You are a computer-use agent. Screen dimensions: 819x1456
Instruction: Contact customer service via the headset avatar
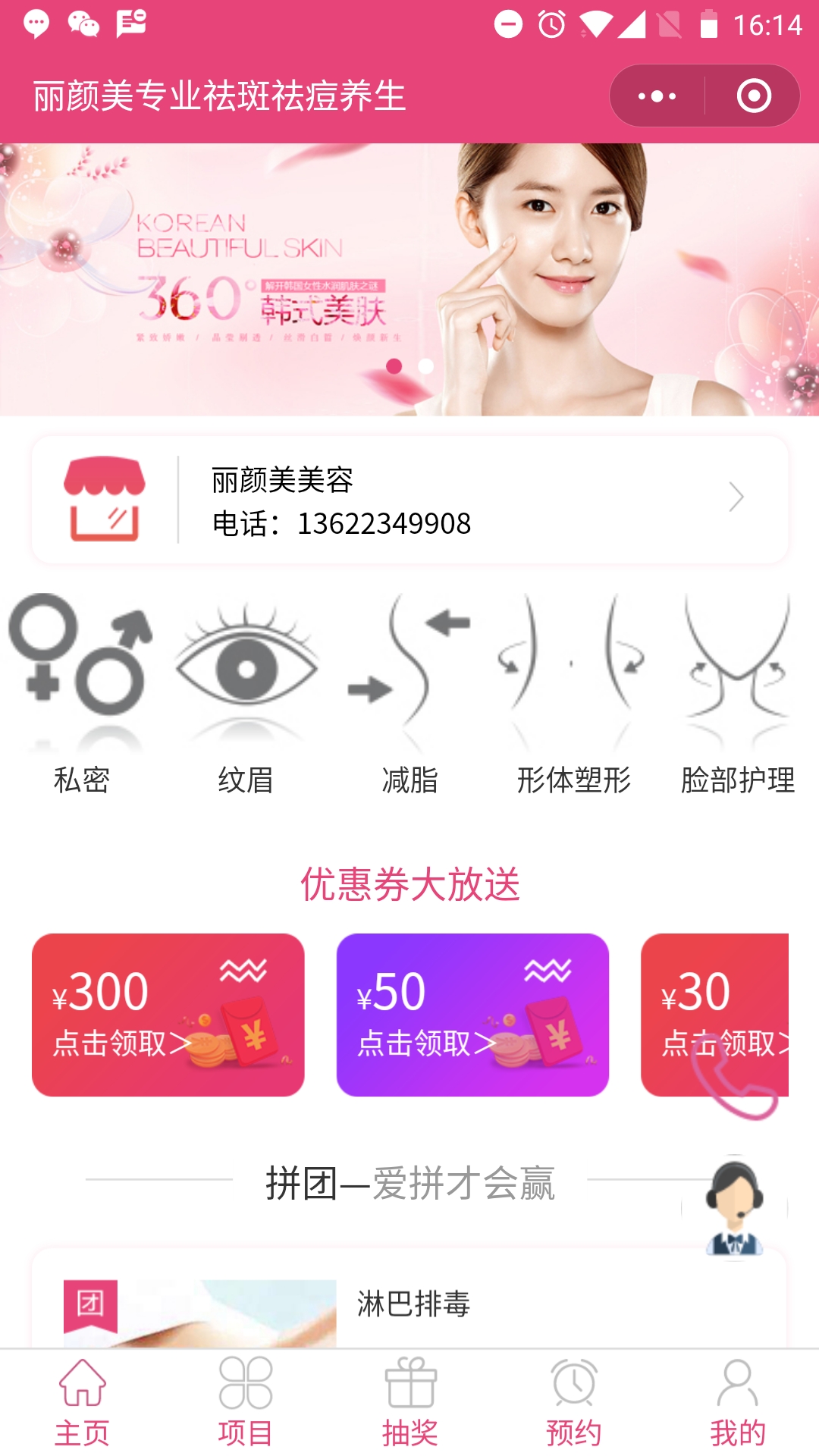734,1207
